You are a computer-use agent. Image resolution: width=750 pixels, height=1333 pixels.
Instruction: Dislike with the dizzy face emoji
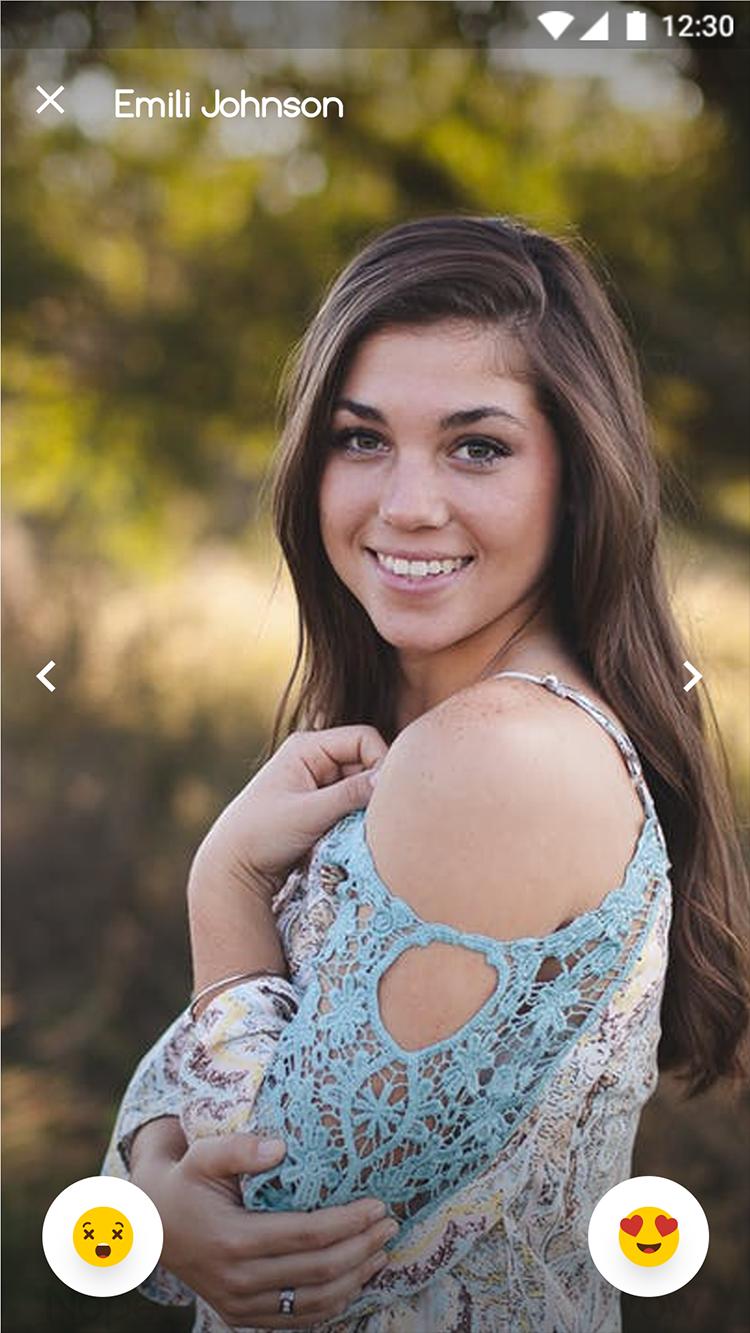pyautogui.click(x=102, y=1236)
